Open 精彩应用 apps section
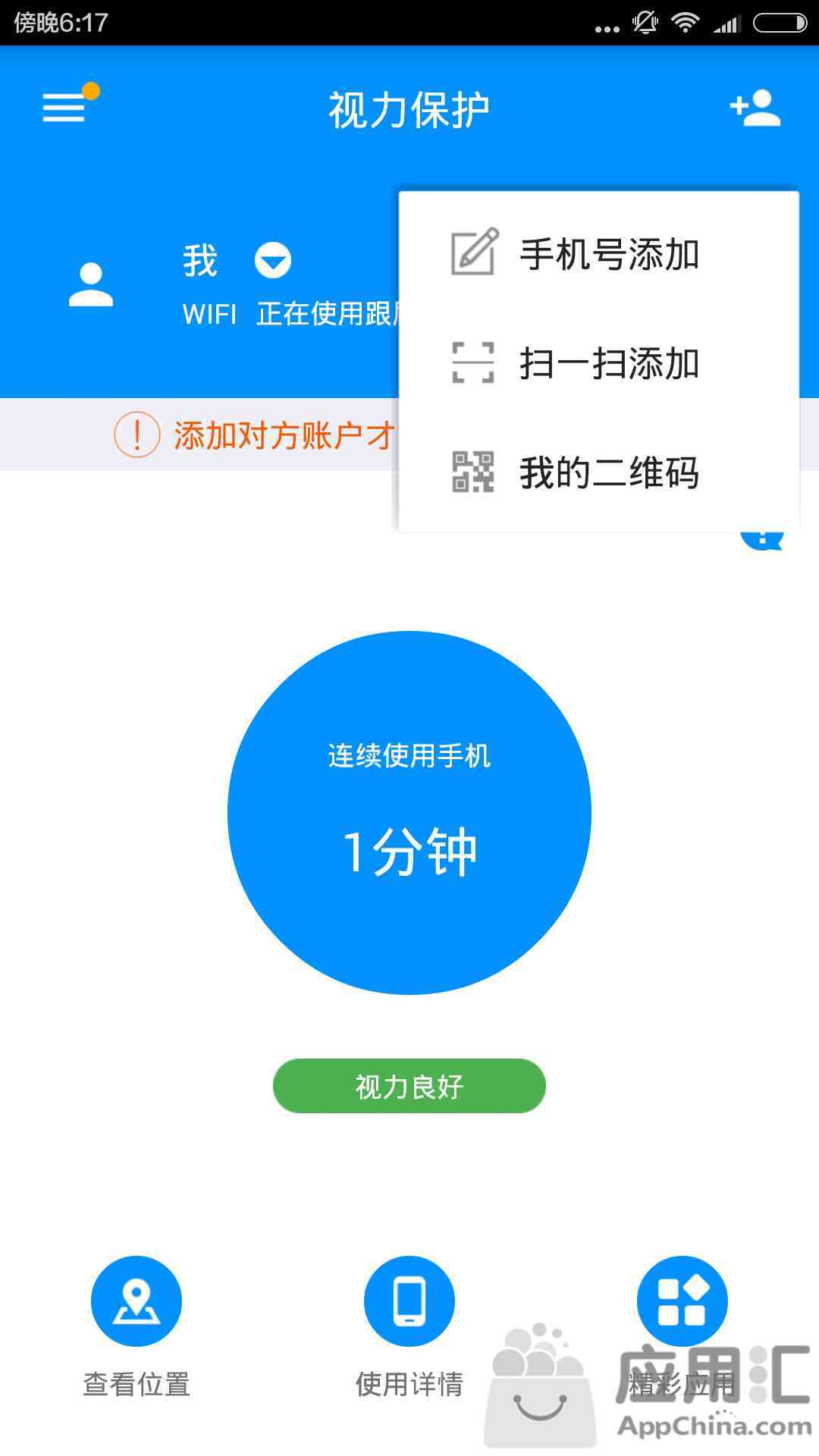Image resolution: width=819 pixels, height=1456 pixels. 682,1301
